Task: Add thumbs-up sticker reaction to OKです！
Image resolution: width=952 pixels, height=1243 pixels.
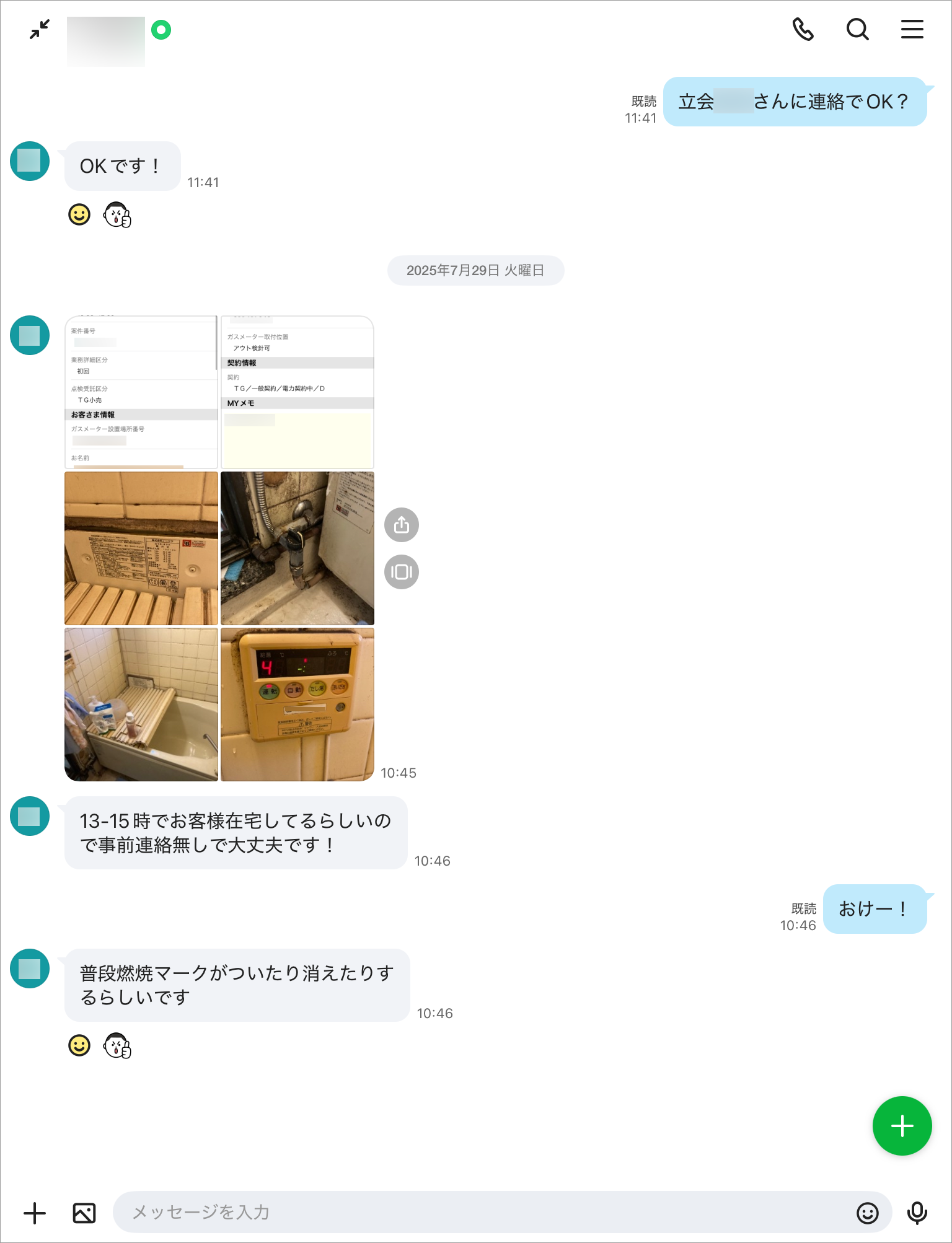Action: [118, 215]
